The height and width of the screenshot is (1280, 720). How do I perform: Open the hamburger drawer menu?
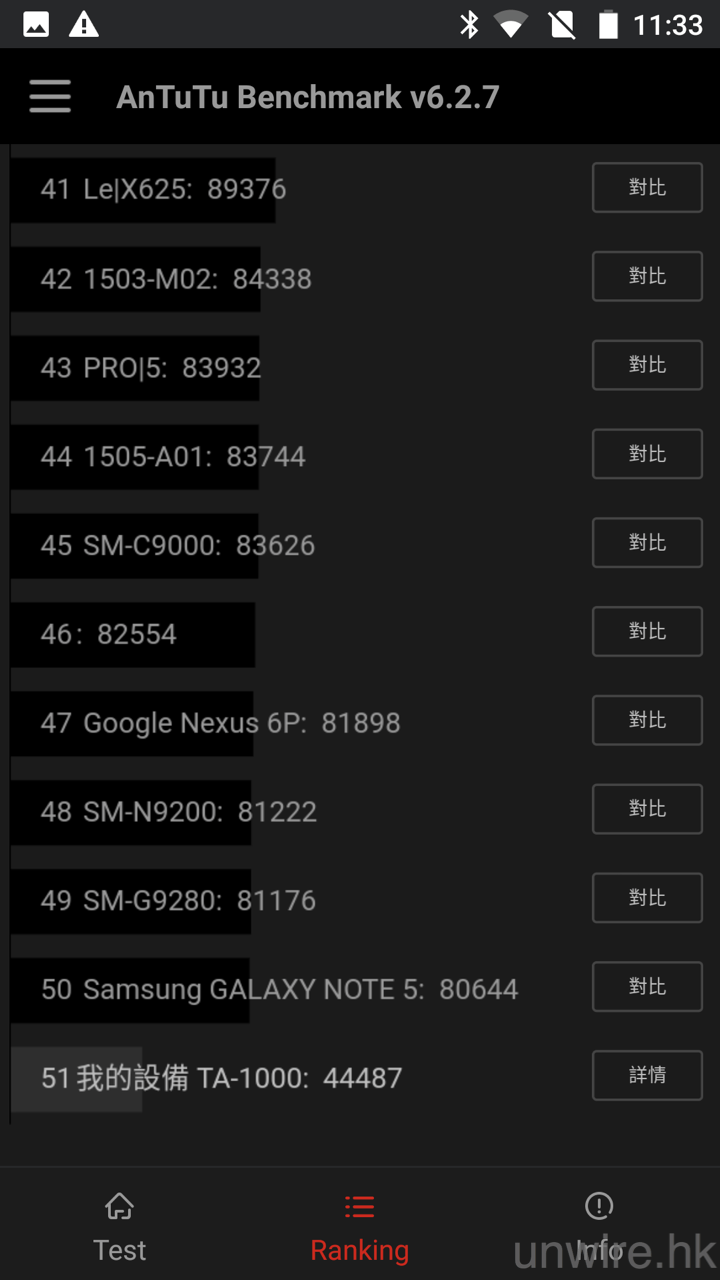pos(50,97)
